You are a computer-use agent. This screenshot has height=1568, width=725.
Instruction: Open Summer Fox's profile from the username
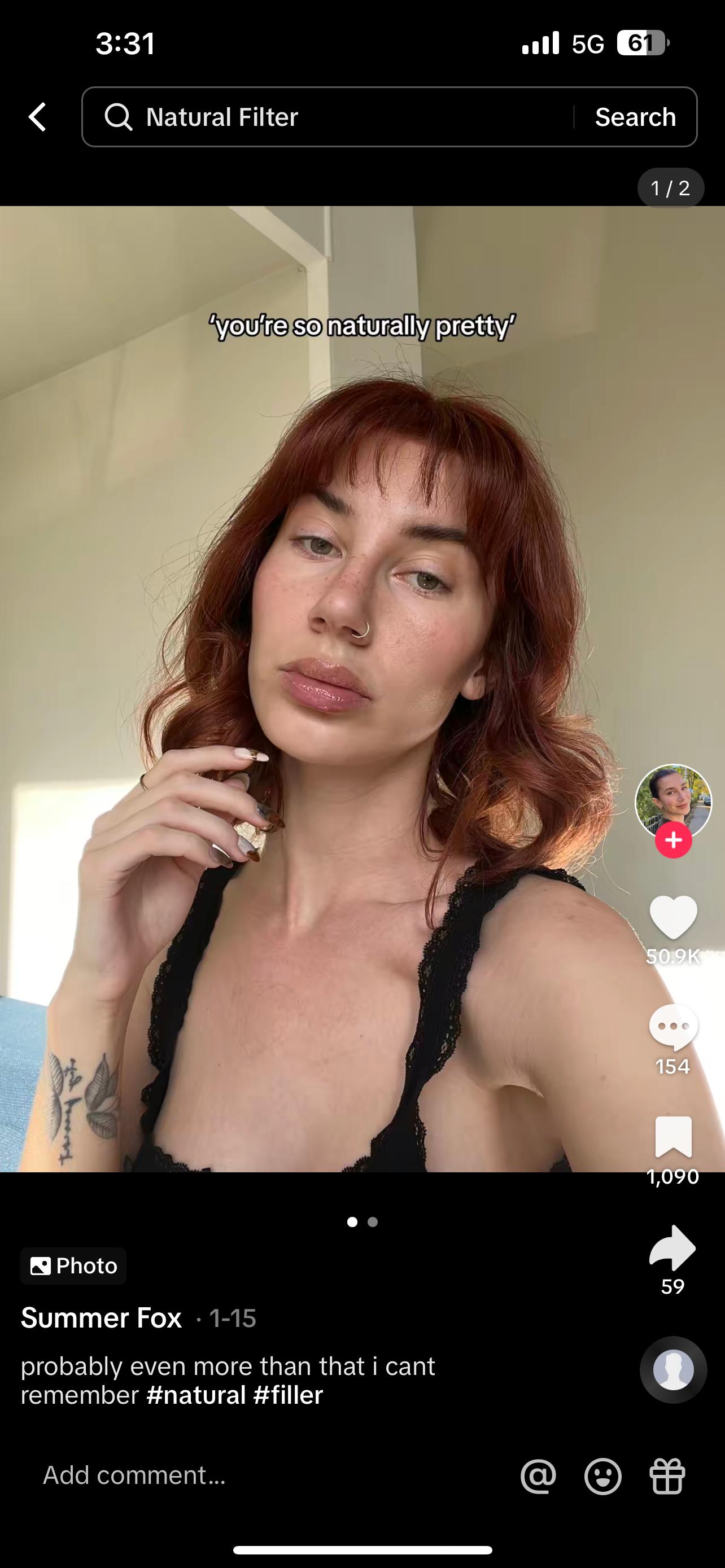click(101, 1318)
